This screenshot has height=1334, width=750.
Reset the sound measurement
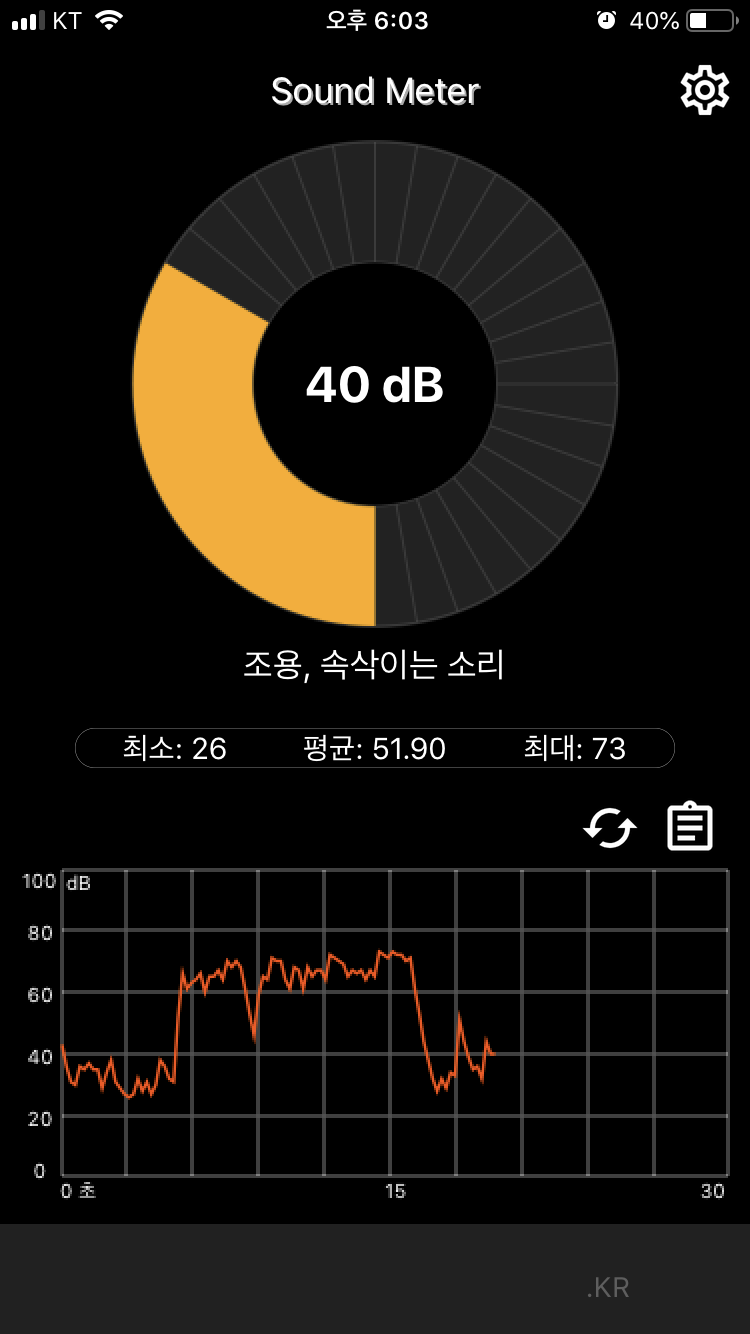point(610,828)
